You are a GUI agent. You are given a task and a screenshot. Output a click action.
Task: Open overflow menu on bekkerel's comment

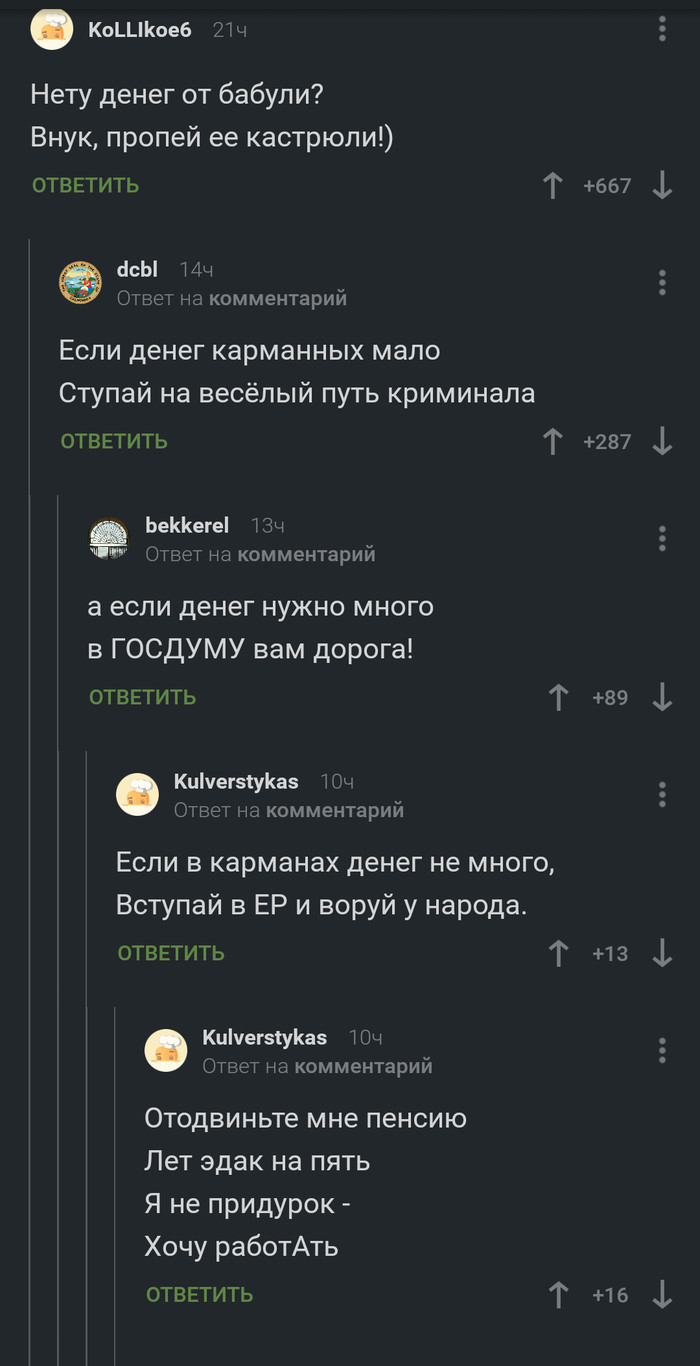(x=662, y=538)
